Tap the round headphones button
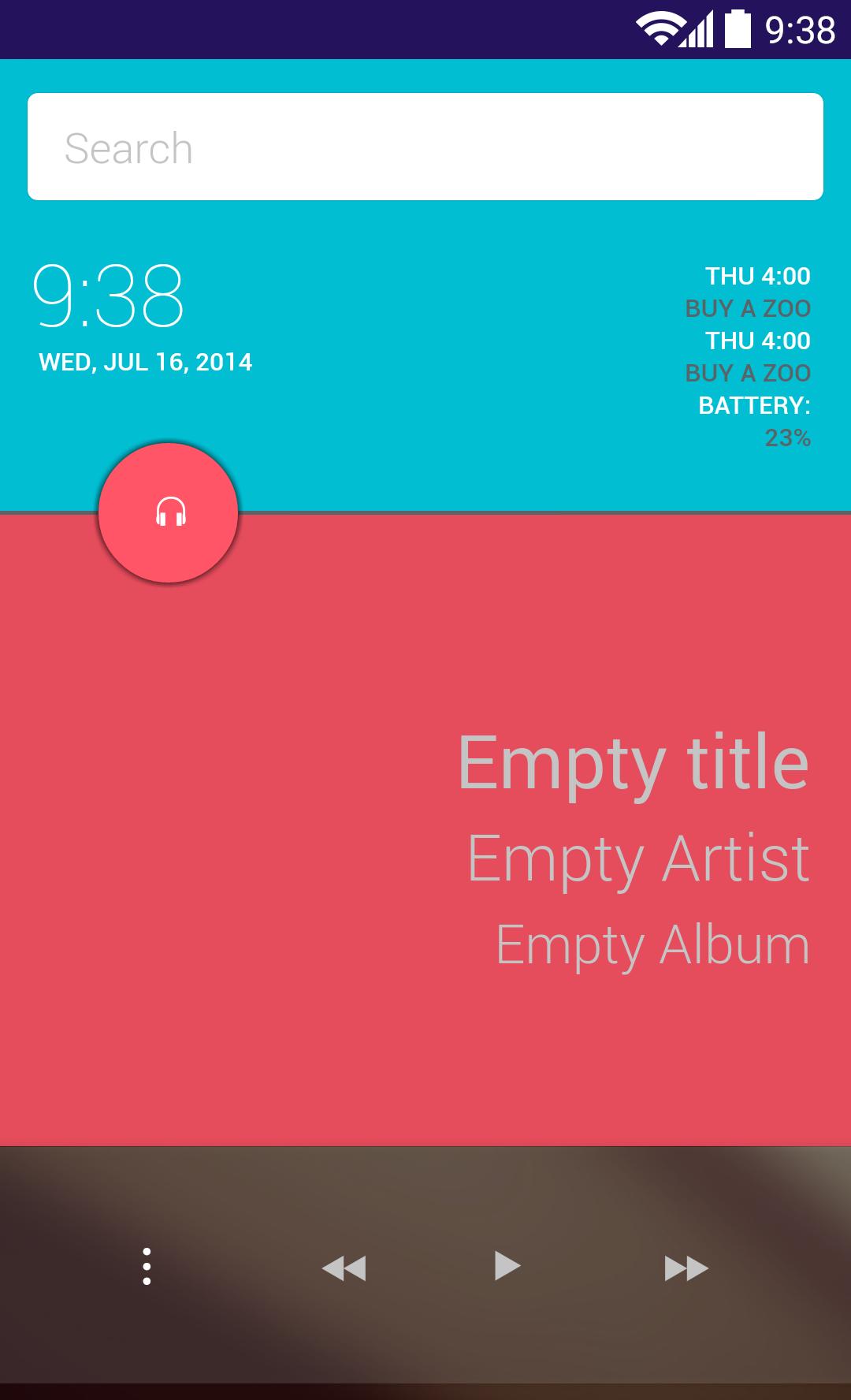Viewport: 851px width, 1400px height. [x=169, y=513]
